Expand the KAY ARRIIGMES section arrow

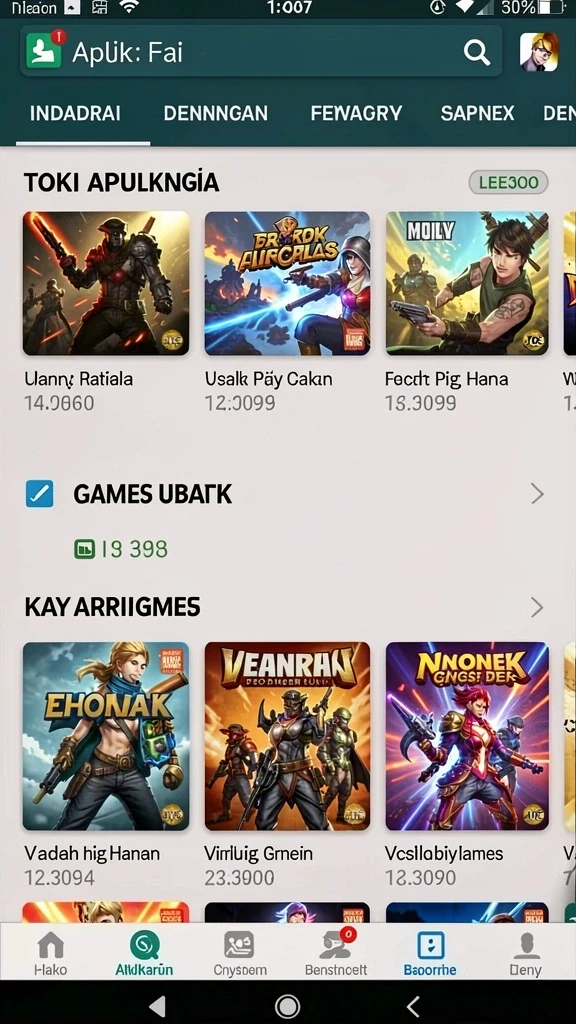[537, 607]
